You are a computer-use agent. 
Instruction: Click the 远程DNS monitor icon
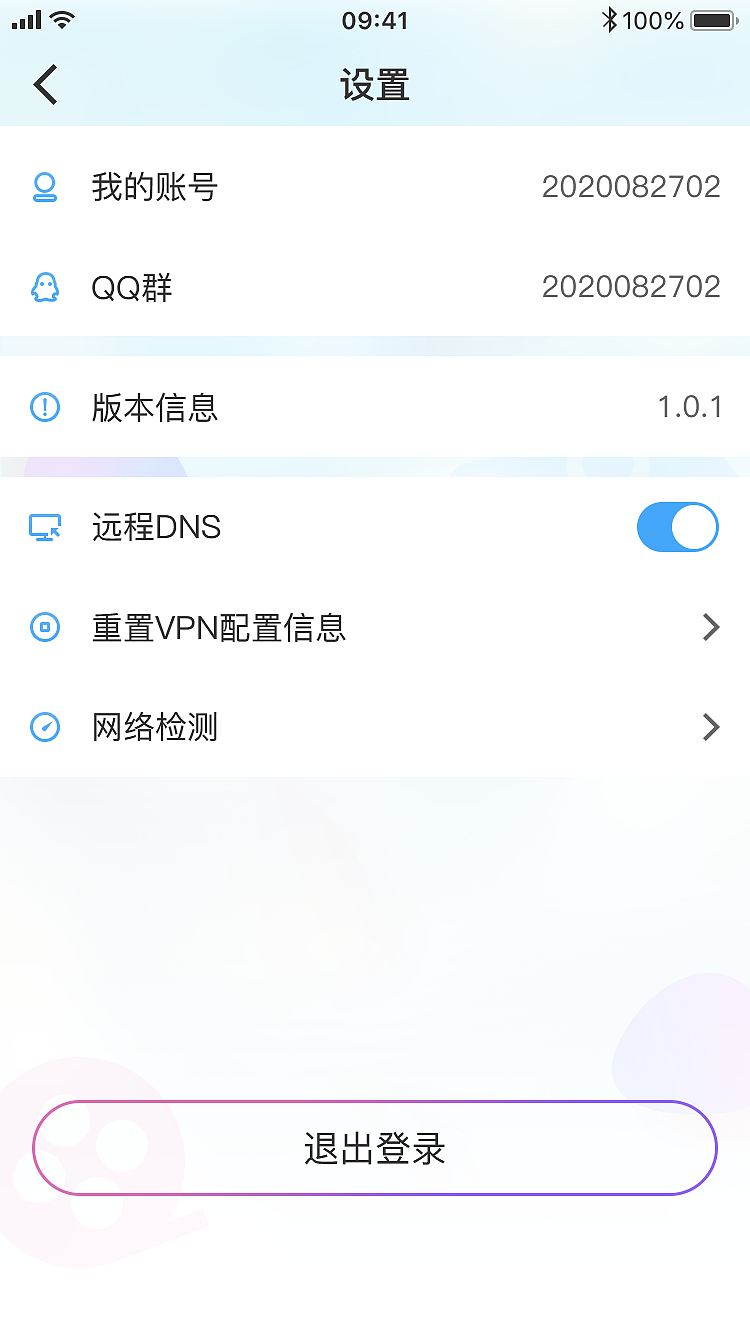point(44,527)
